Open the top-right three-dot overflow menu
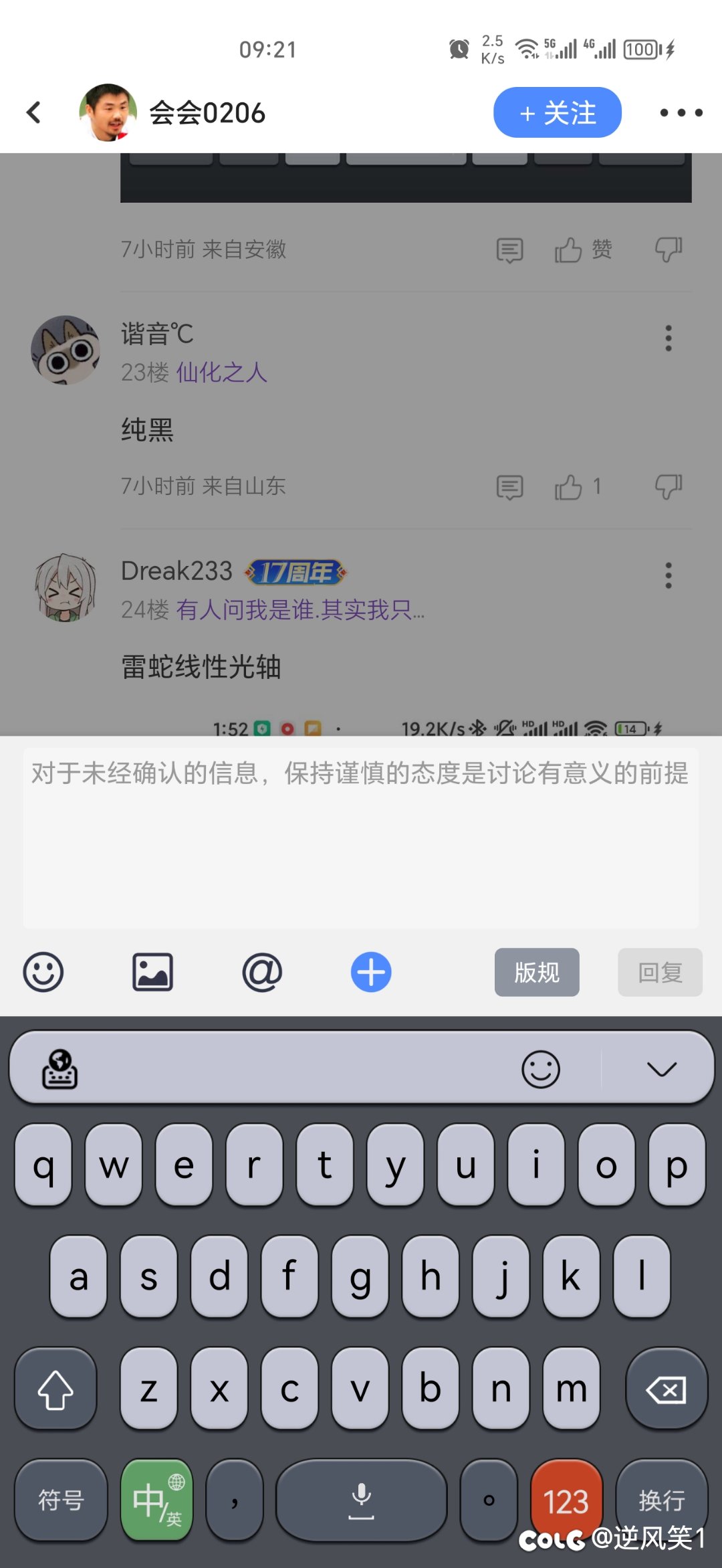This screenshot has width=722, height=1568. click(x=681, y=112)
